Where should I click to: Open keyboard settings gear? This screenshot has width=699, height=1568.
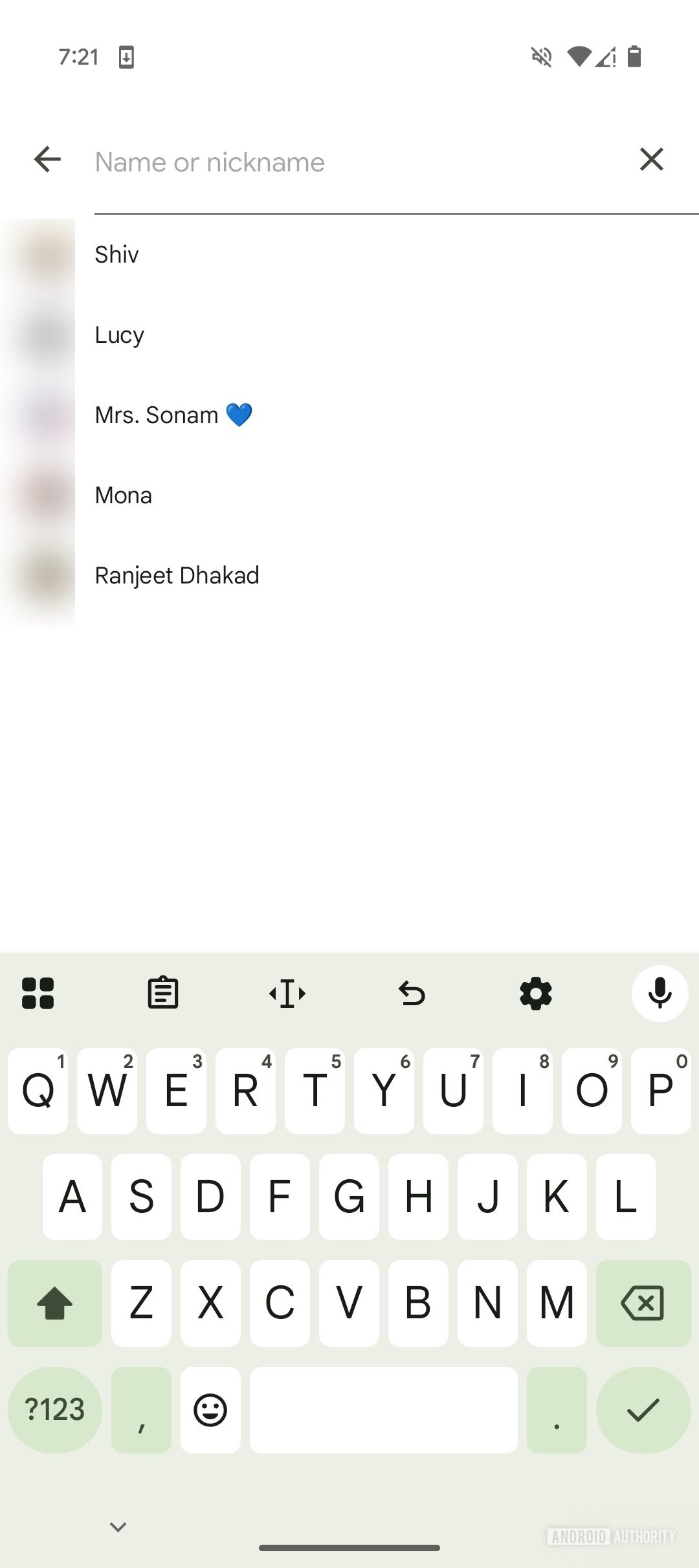(535, 993)
